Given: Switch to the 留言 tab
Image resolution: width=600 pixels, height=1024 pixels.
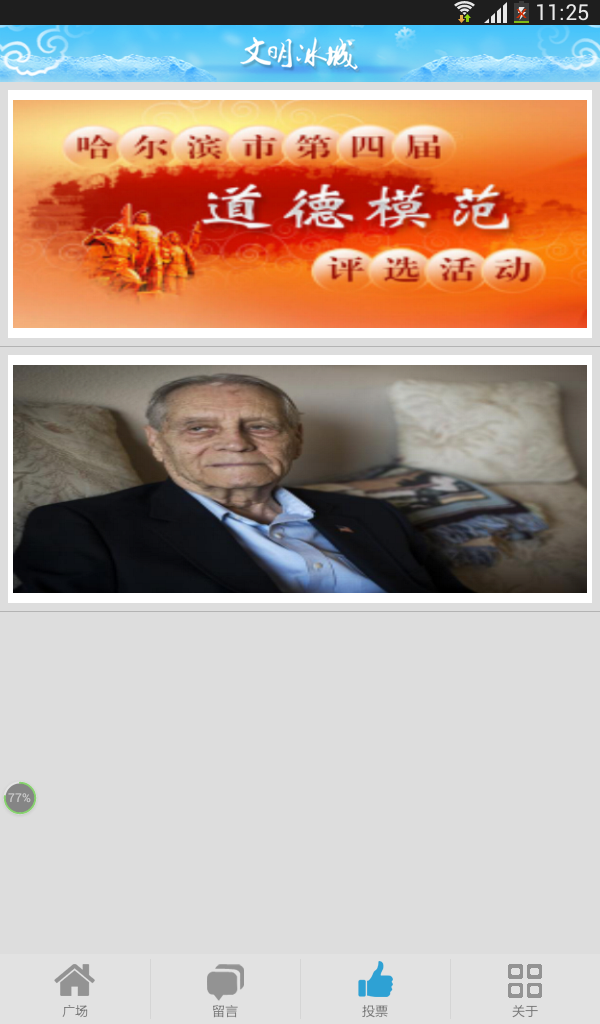Looking at the screenshot, I should [x=225, y=989].
